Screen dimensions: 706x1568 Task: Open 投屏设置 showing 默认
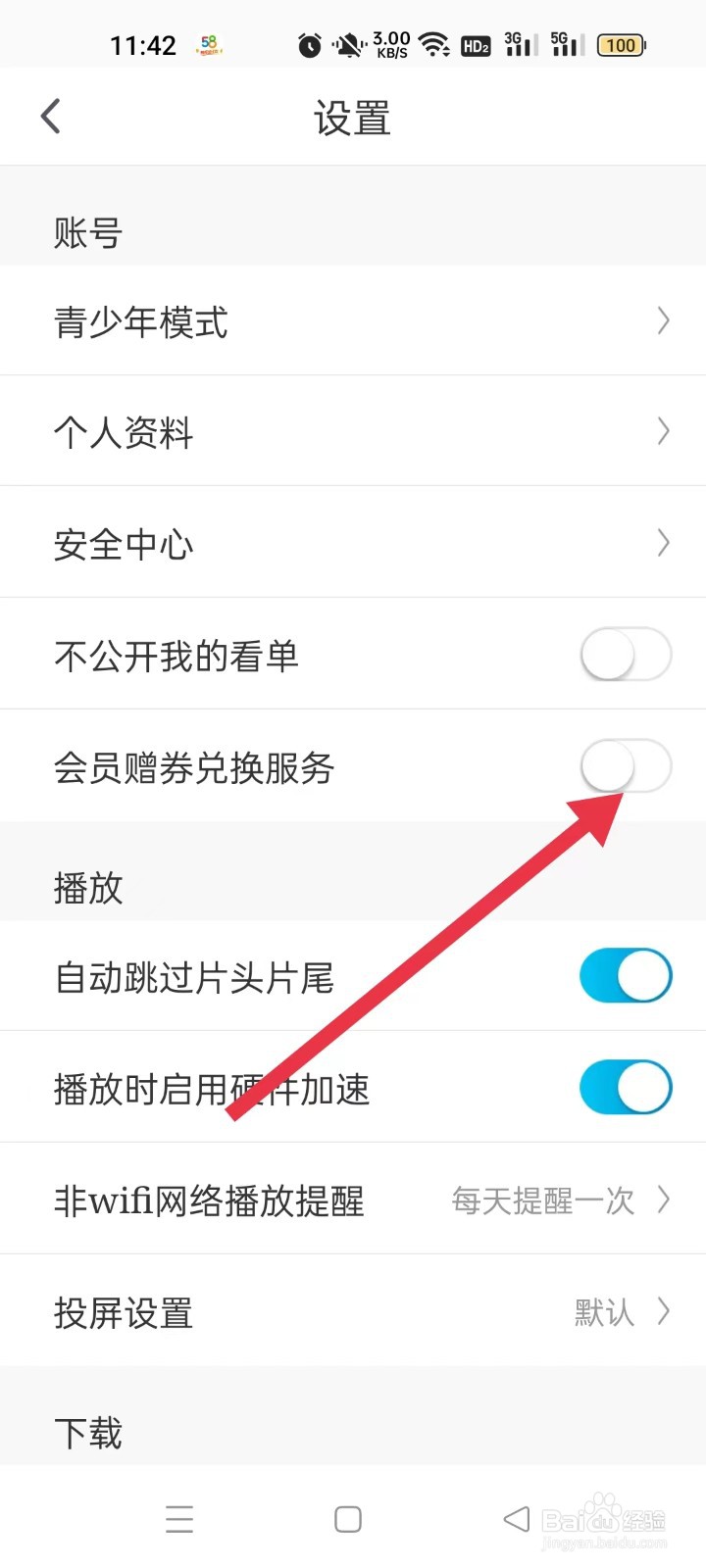tap(663, 1311)
